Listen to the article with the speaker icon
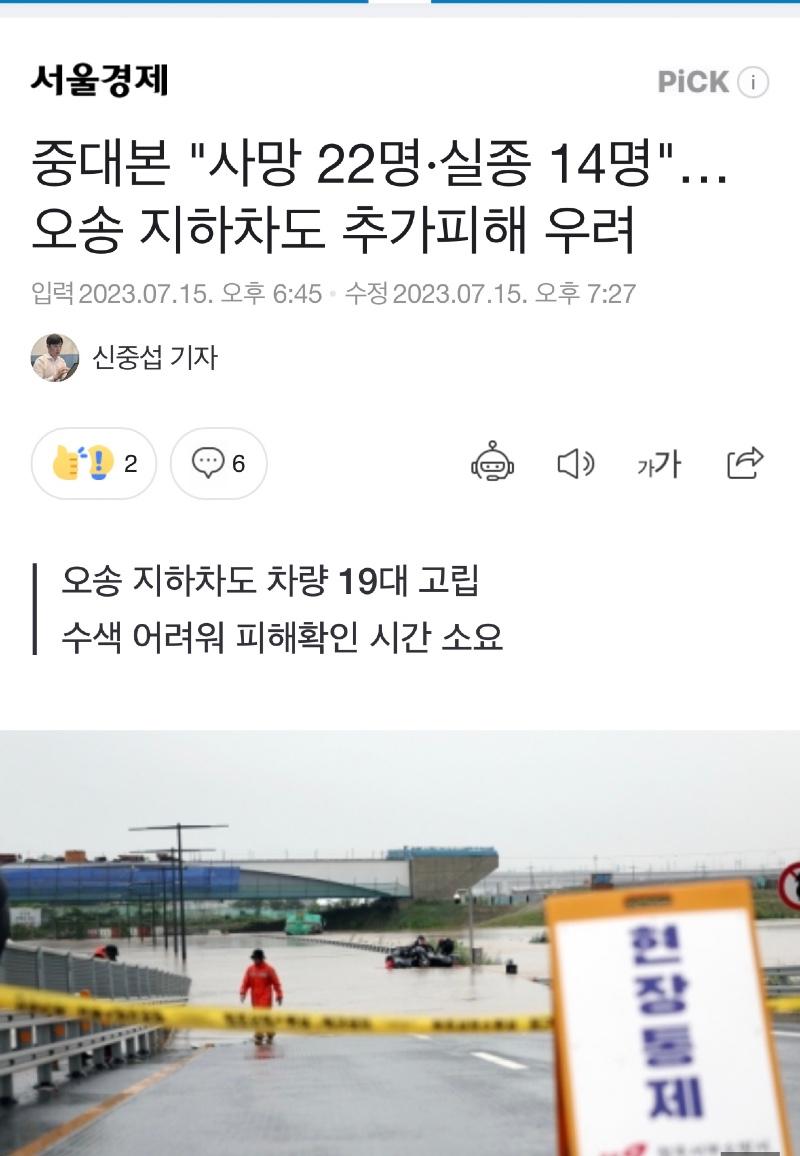 pos(575,463)
